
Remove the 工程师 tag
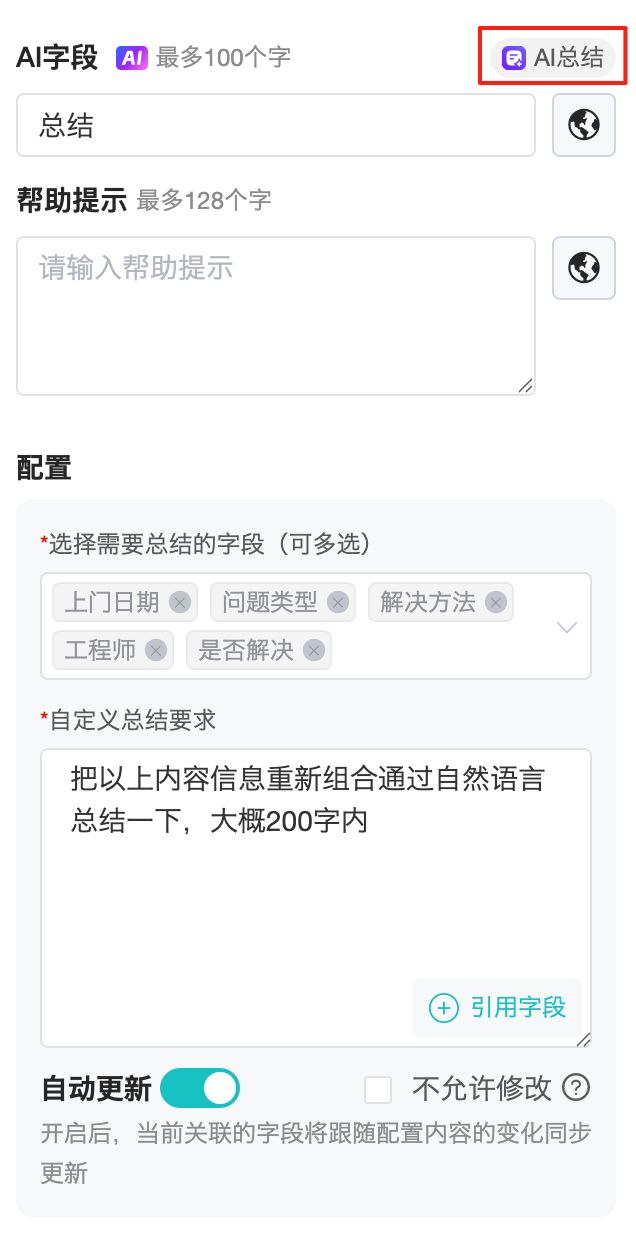(x=156, y=650)
